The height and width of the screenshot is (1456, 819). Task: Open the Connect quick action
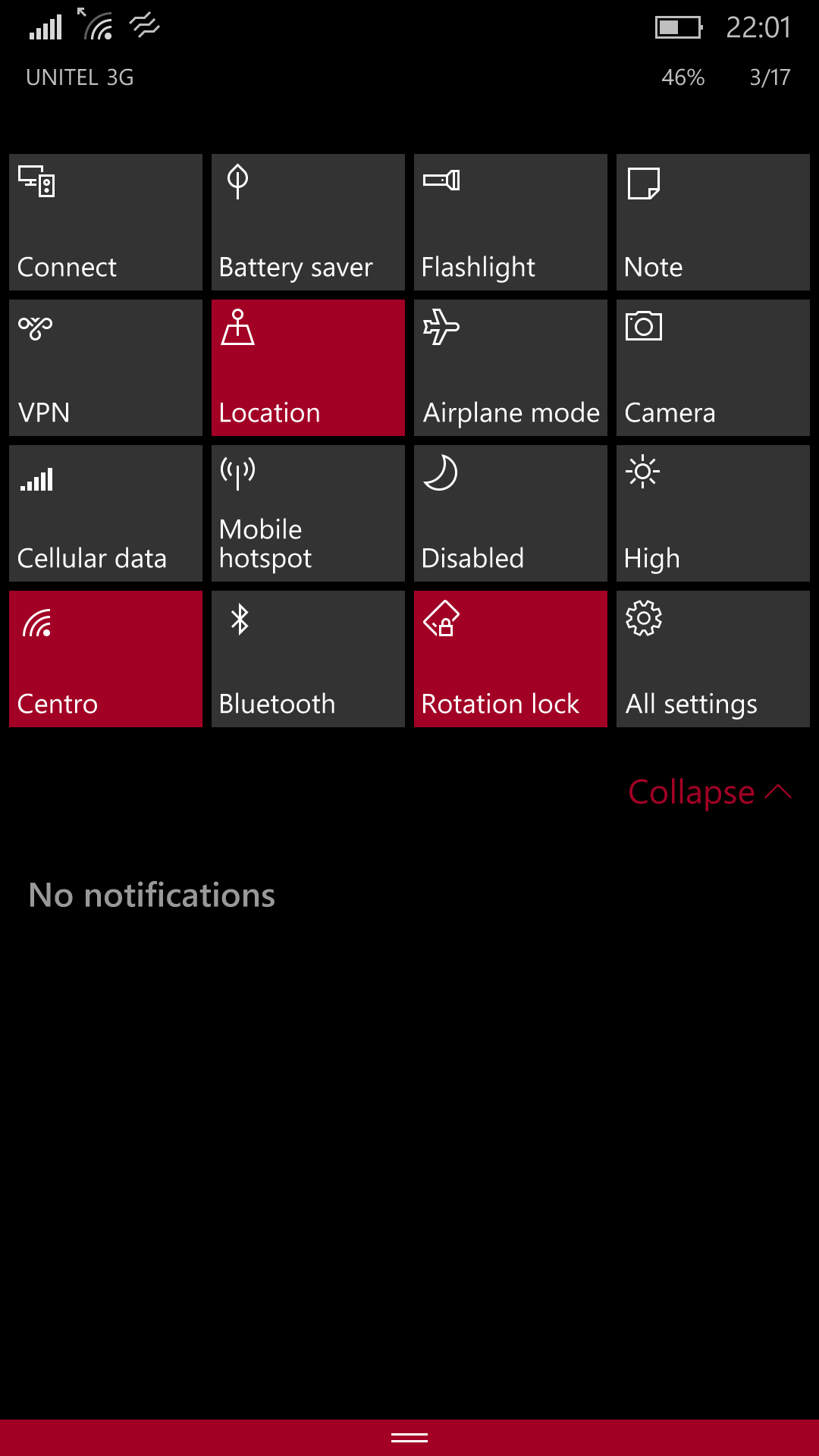[105, 222]
